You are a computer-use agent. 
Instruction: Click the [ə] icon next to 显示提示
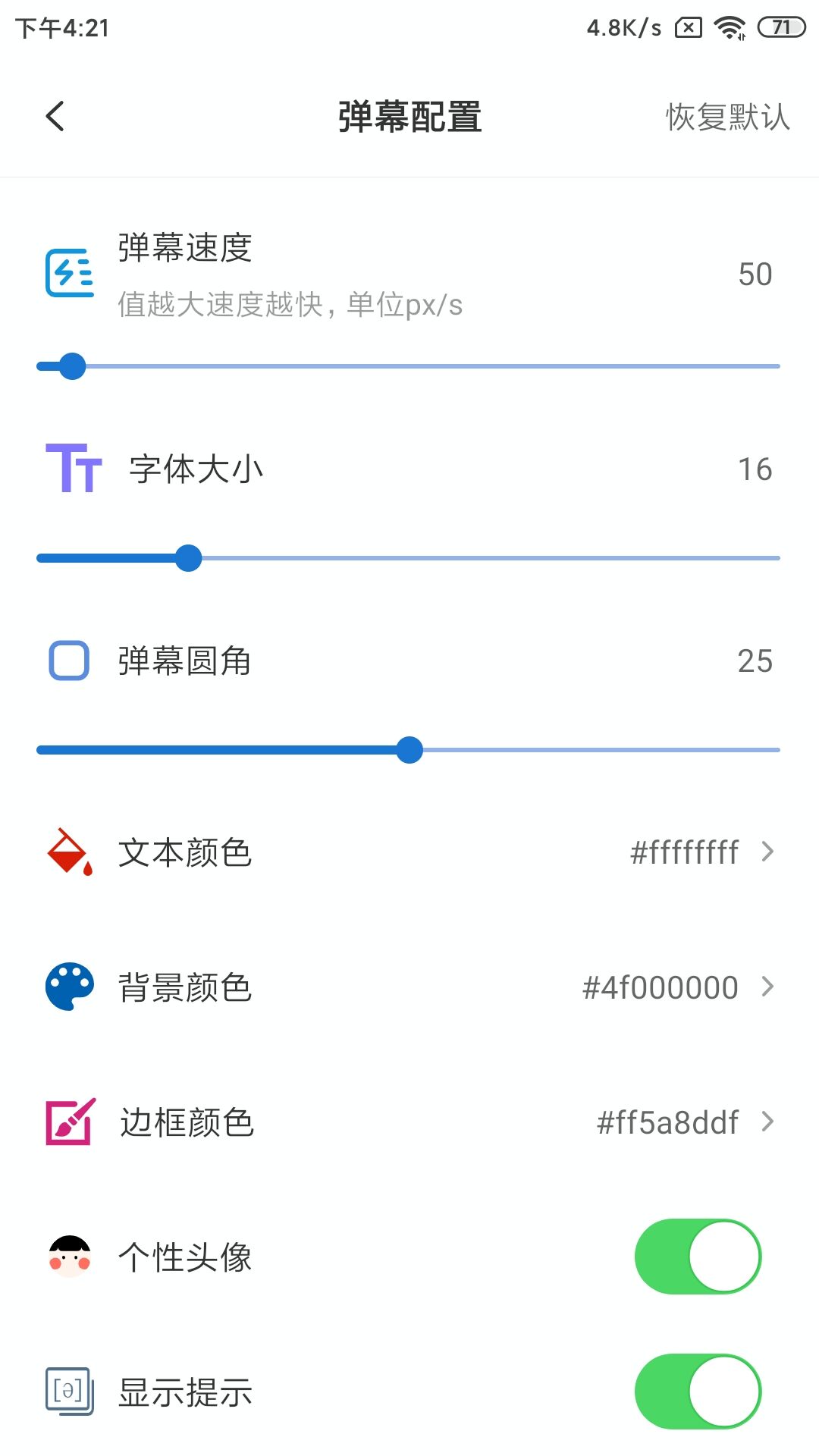point(68,1392)
